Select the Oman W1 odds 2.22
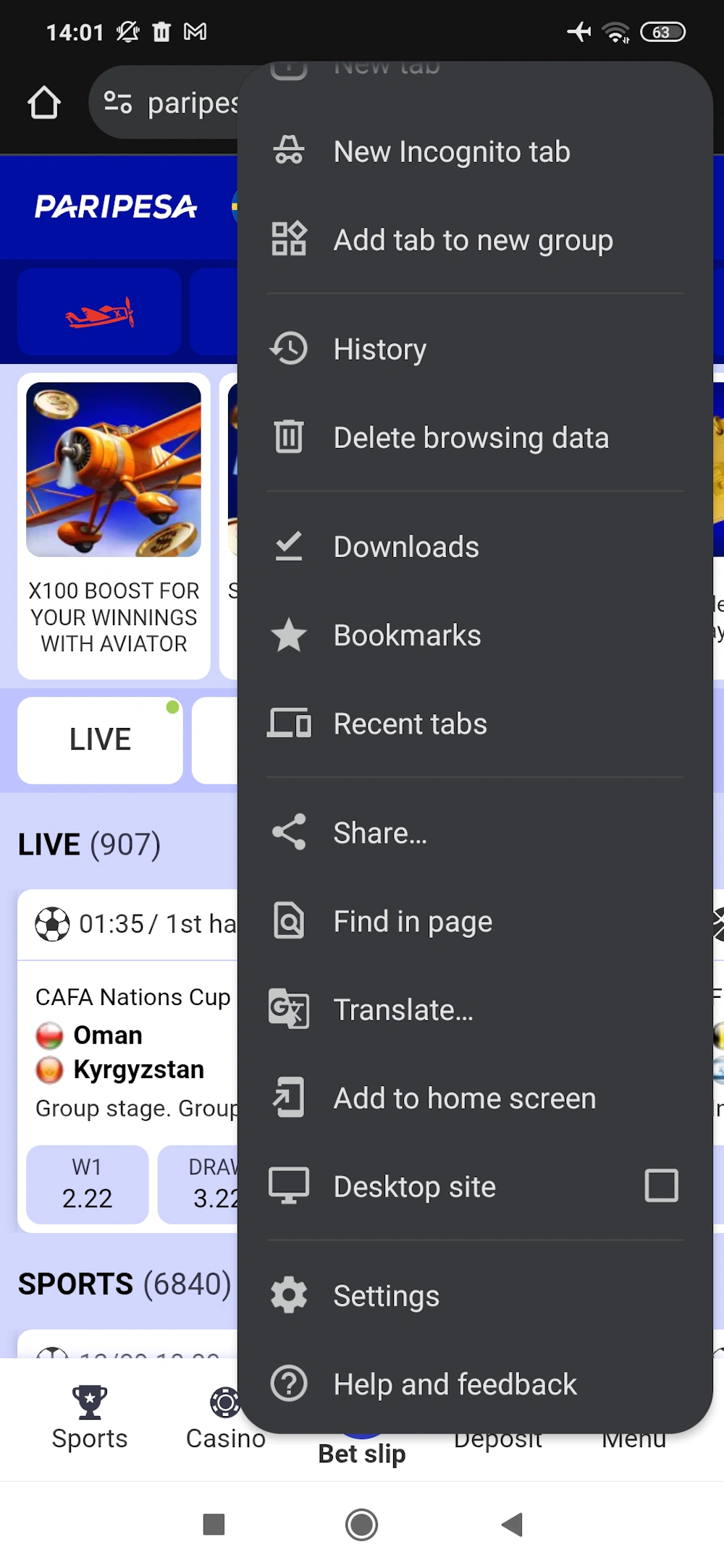 tap(86, 1185)
